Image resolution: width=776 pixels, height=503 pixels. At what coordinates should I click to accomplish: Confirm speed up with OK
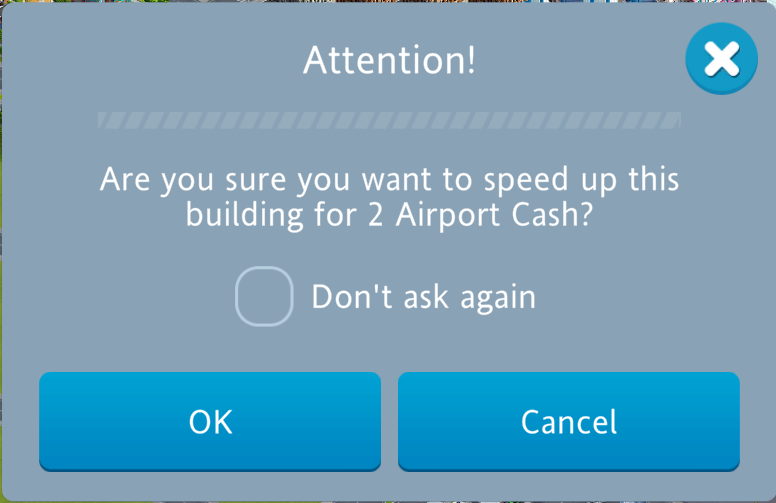[x=210, y=421]
